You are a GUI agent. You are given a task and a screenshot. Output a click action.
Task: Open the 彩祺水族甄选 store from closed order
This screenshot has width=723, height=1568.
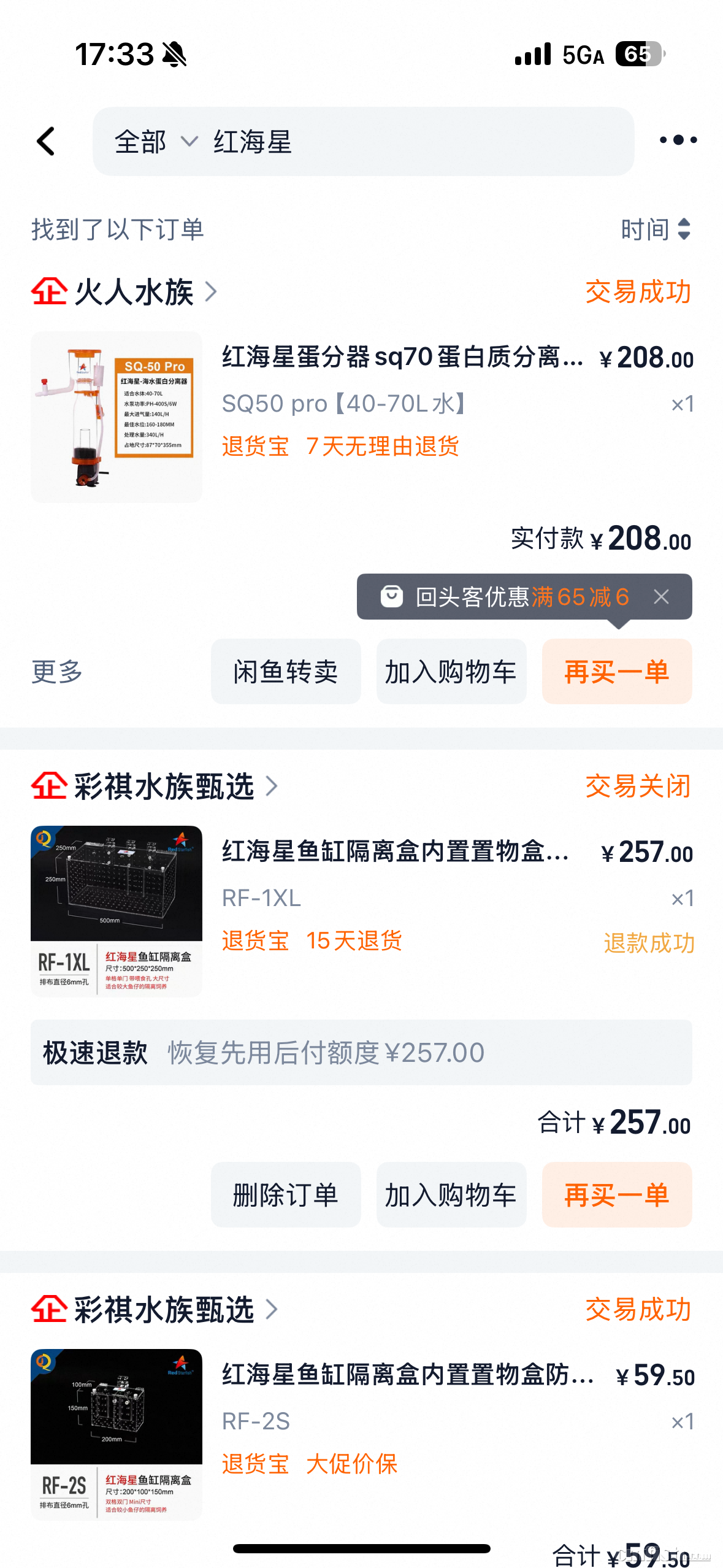(x=164, y=786)
